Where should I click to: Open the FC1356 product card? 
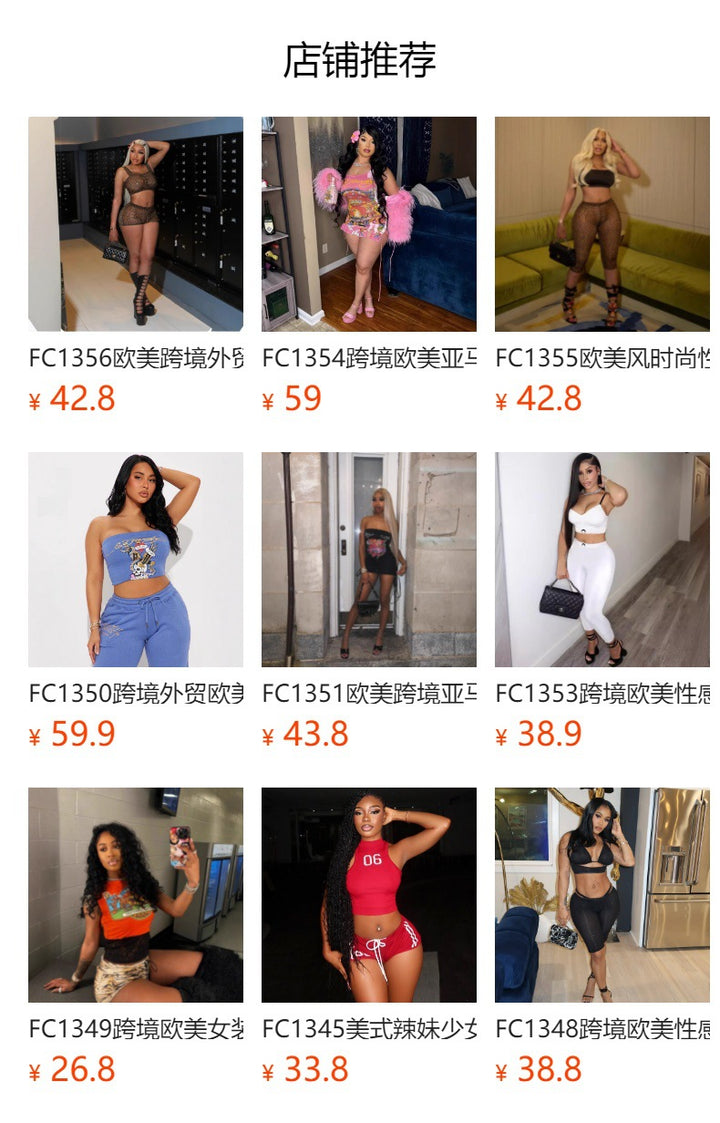point(135,224)
